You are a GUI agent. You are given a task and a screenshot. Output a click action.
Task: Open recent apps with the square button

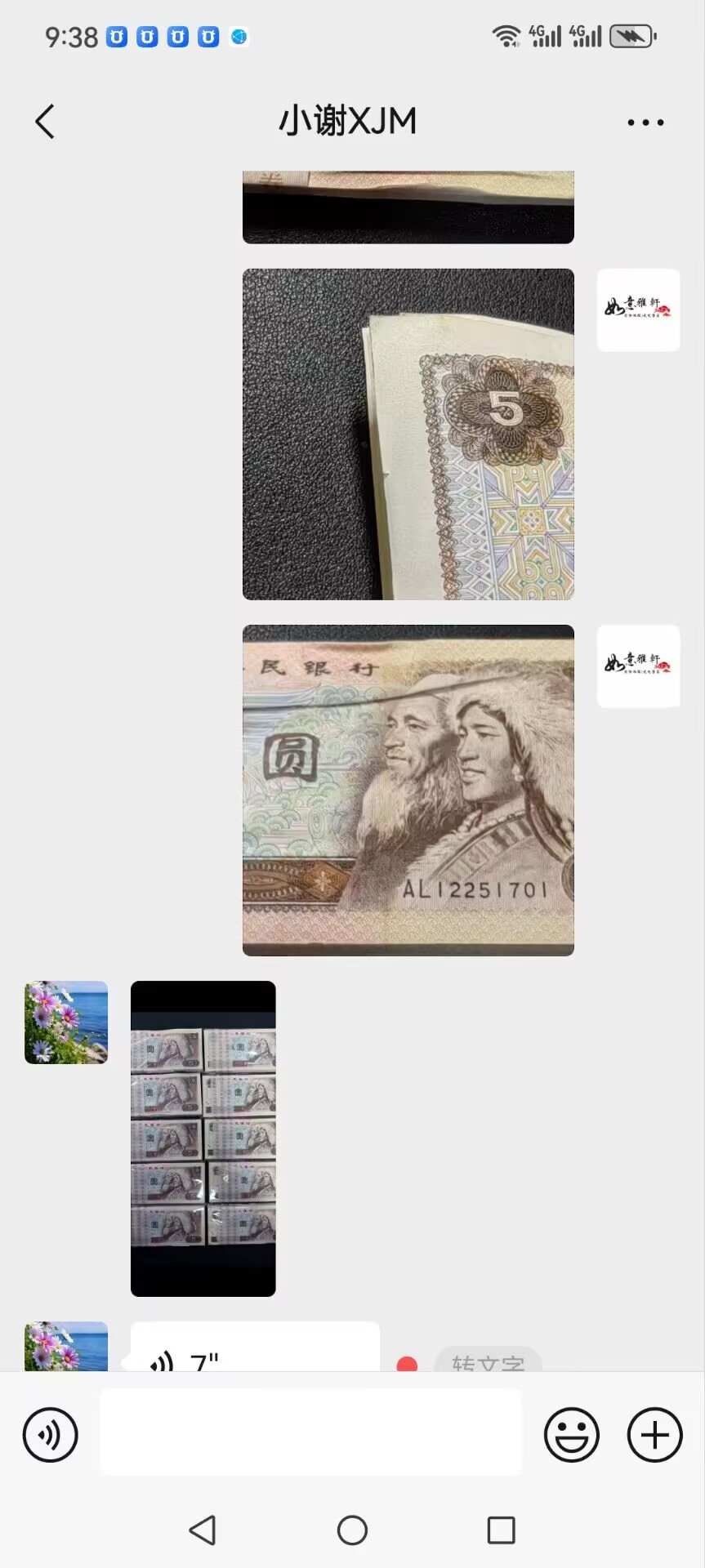(x=501, y=1530)
